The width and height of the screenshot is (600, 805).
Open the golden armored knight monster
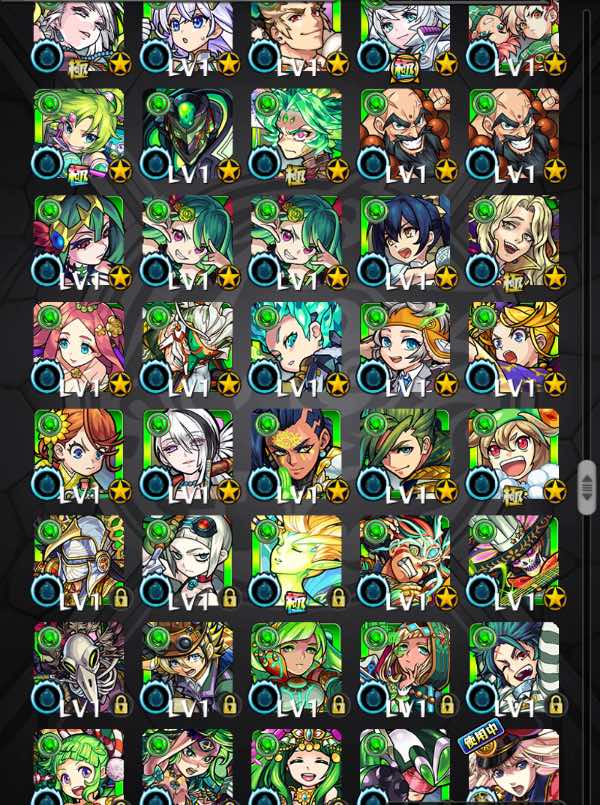tap(79, 562)
